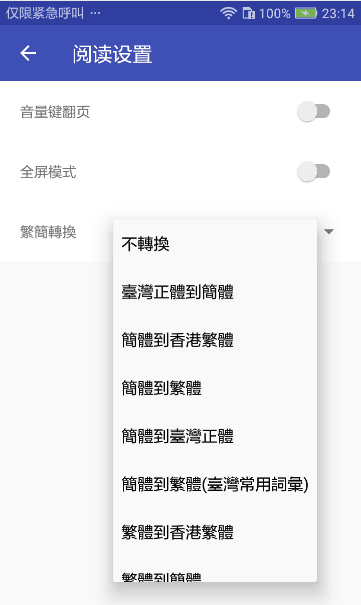Tap the 繁簡轉換 dropdown arrow
The width and height of the screenshot is (361, 605).
coord(329,232)
